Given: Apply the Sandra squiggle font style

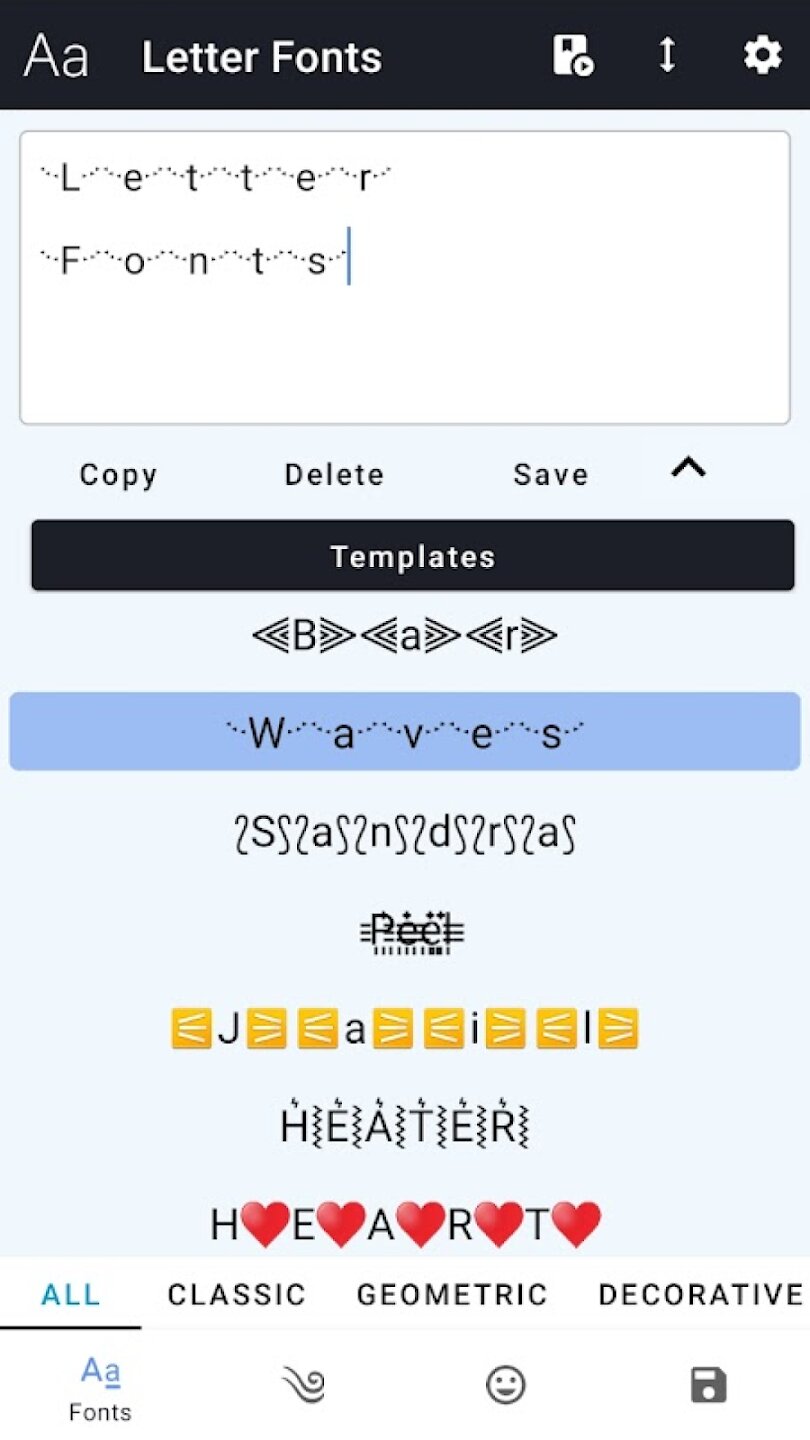Looking at the screenshot, I should tap(405, 832).
